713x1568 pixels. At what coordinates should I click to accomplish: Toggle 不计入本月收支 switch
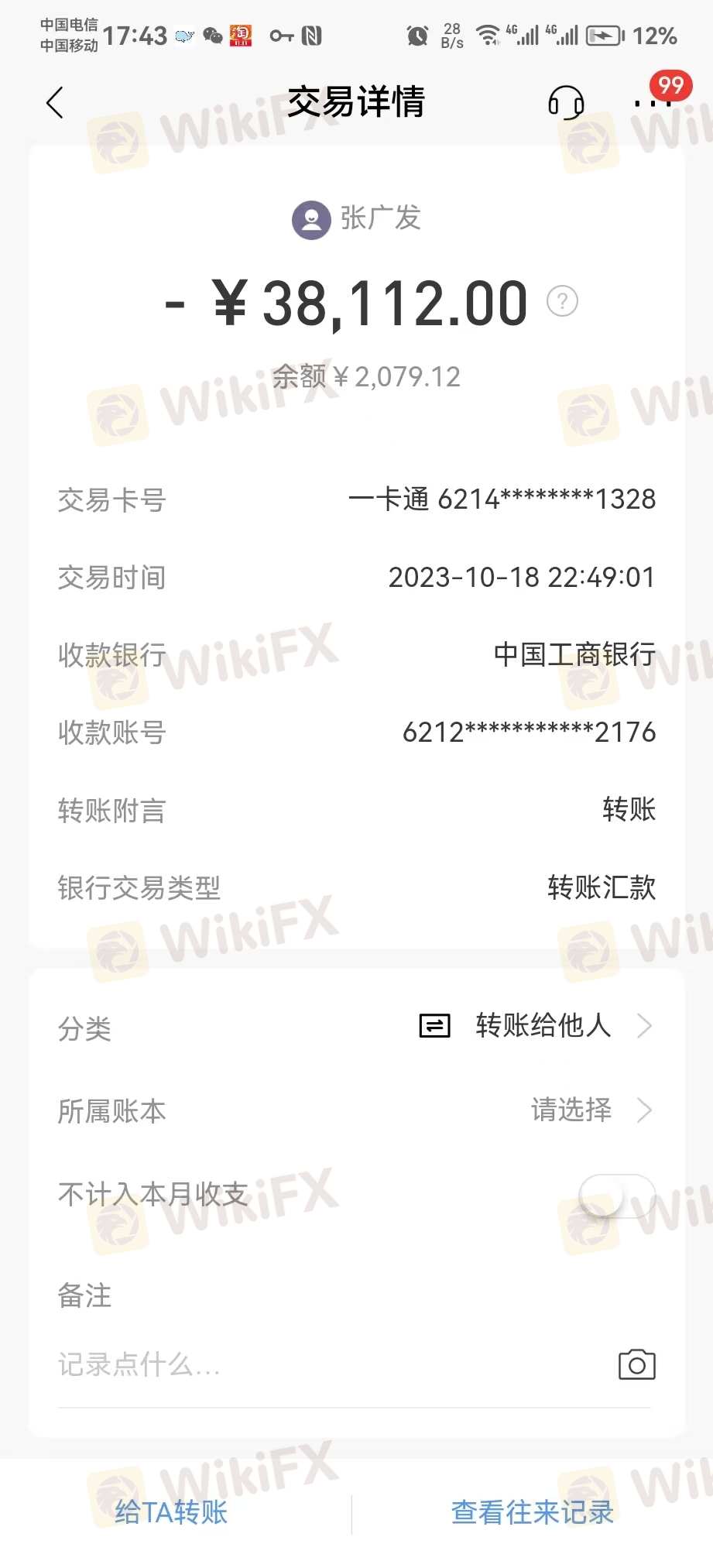617,1196
